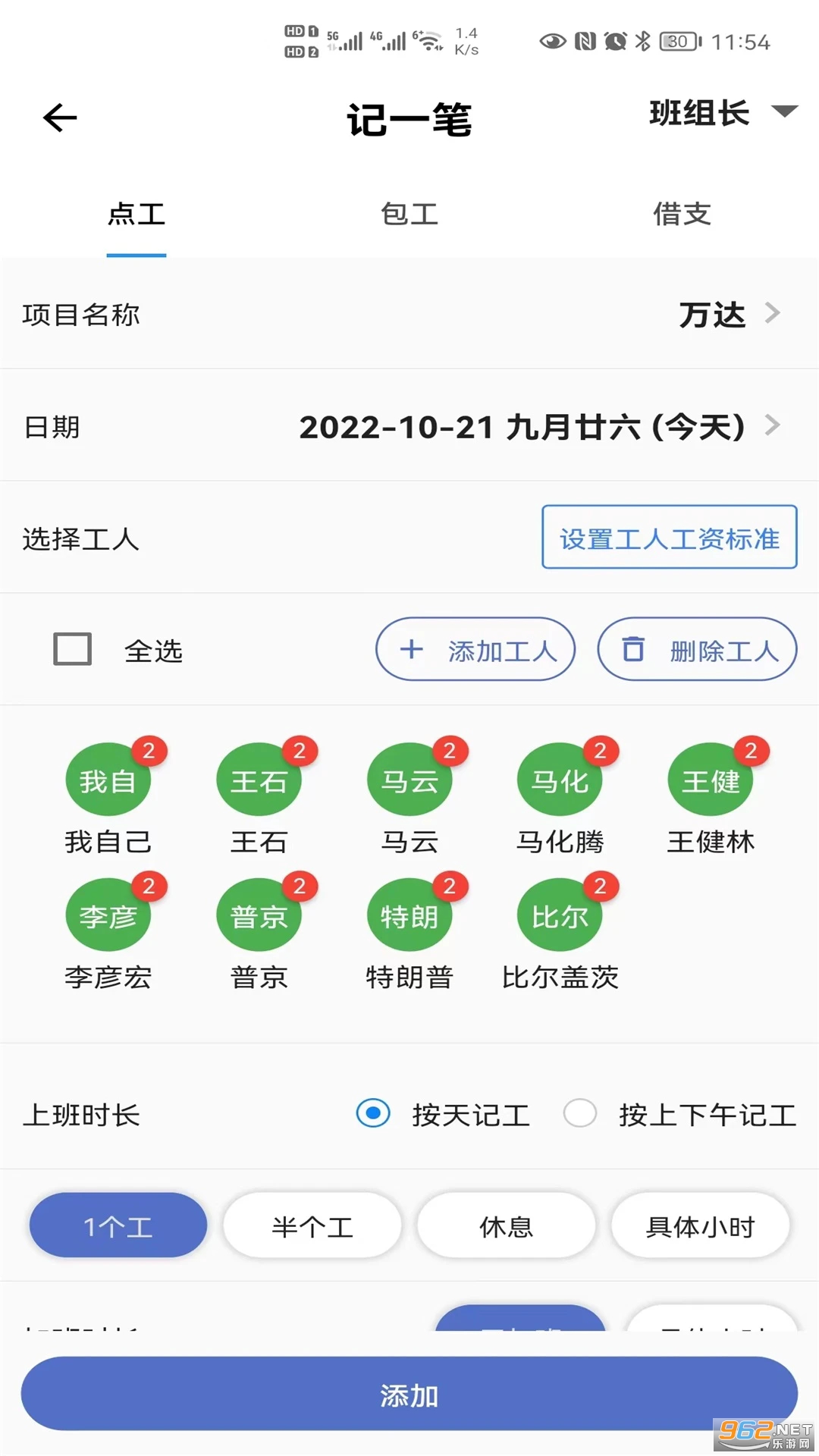Select the 半个工 work duration option
Image resolution: width=819 pixels, height=1456 pixels.
312,1225
